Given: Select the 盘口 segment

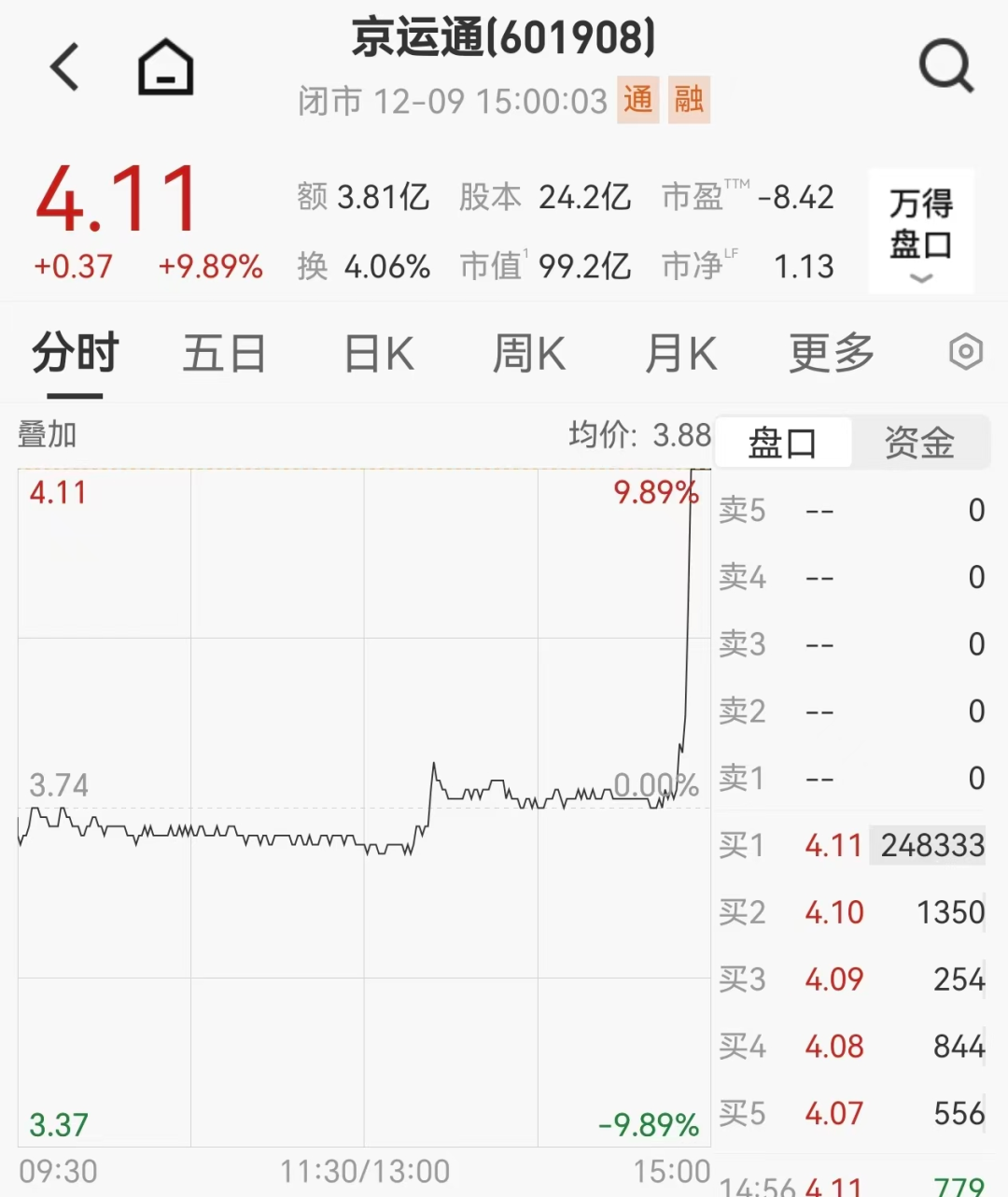Looking at the screenshot, I should [782, 443].
